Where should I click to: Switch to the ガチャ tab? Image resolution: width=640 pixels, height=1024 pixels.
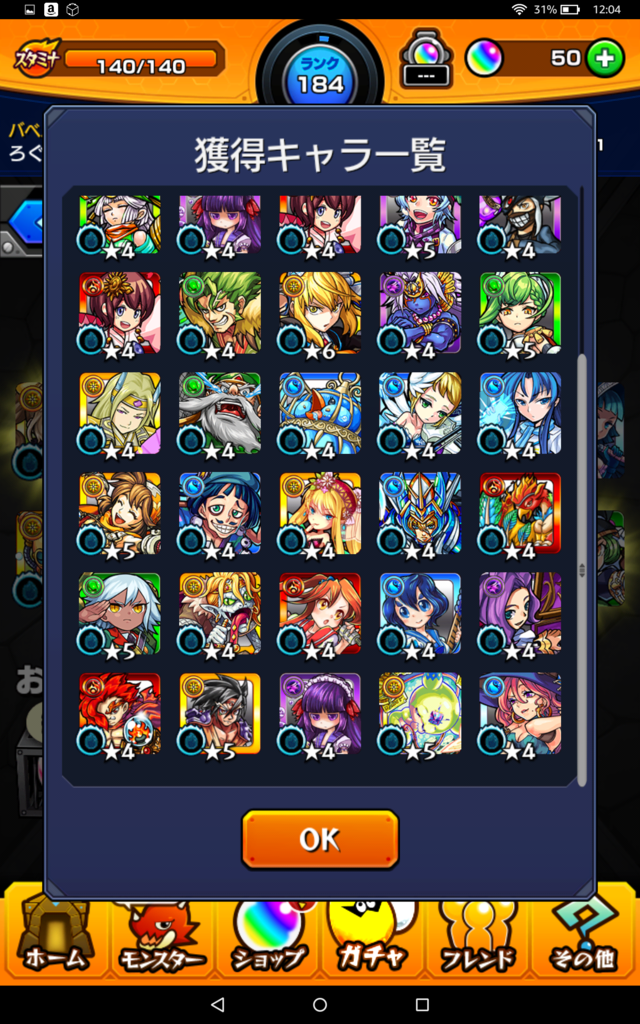tap(373, 935)
